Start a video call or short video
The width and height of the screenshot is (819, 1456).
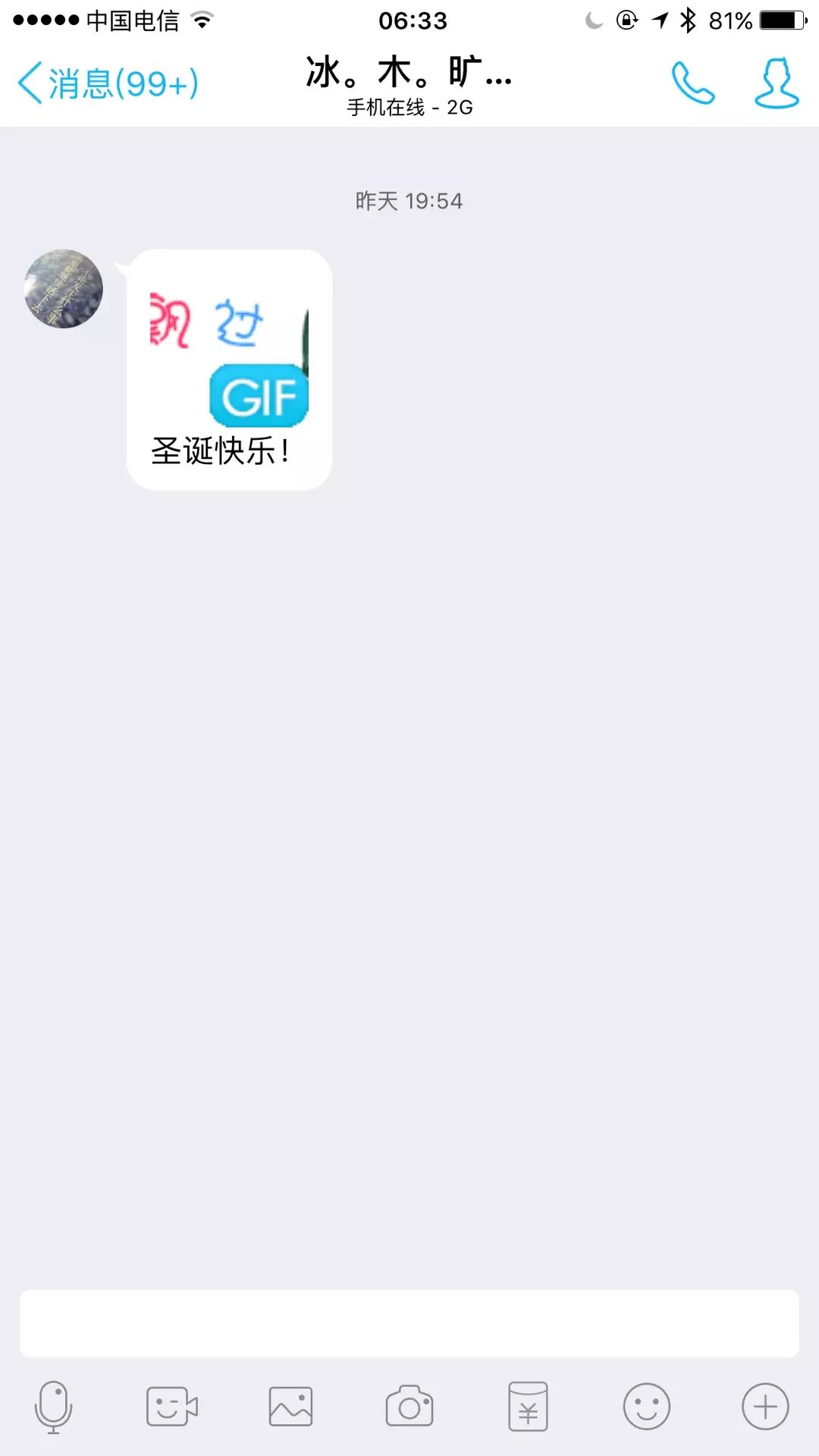171,1407
